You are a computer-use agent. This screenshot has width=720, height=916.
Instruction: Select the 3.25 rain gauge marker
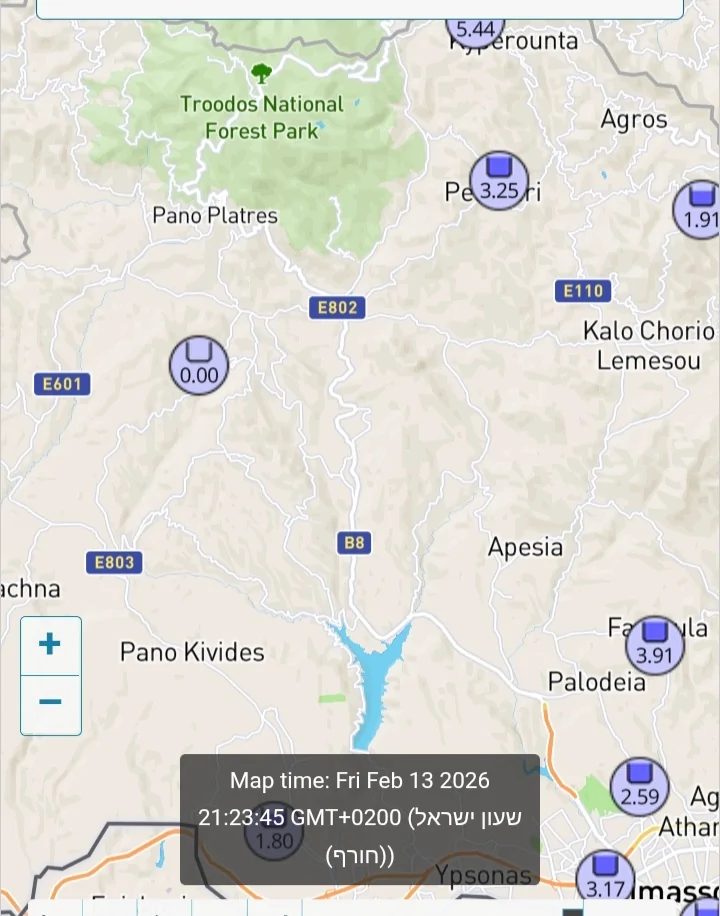(499, 180)
